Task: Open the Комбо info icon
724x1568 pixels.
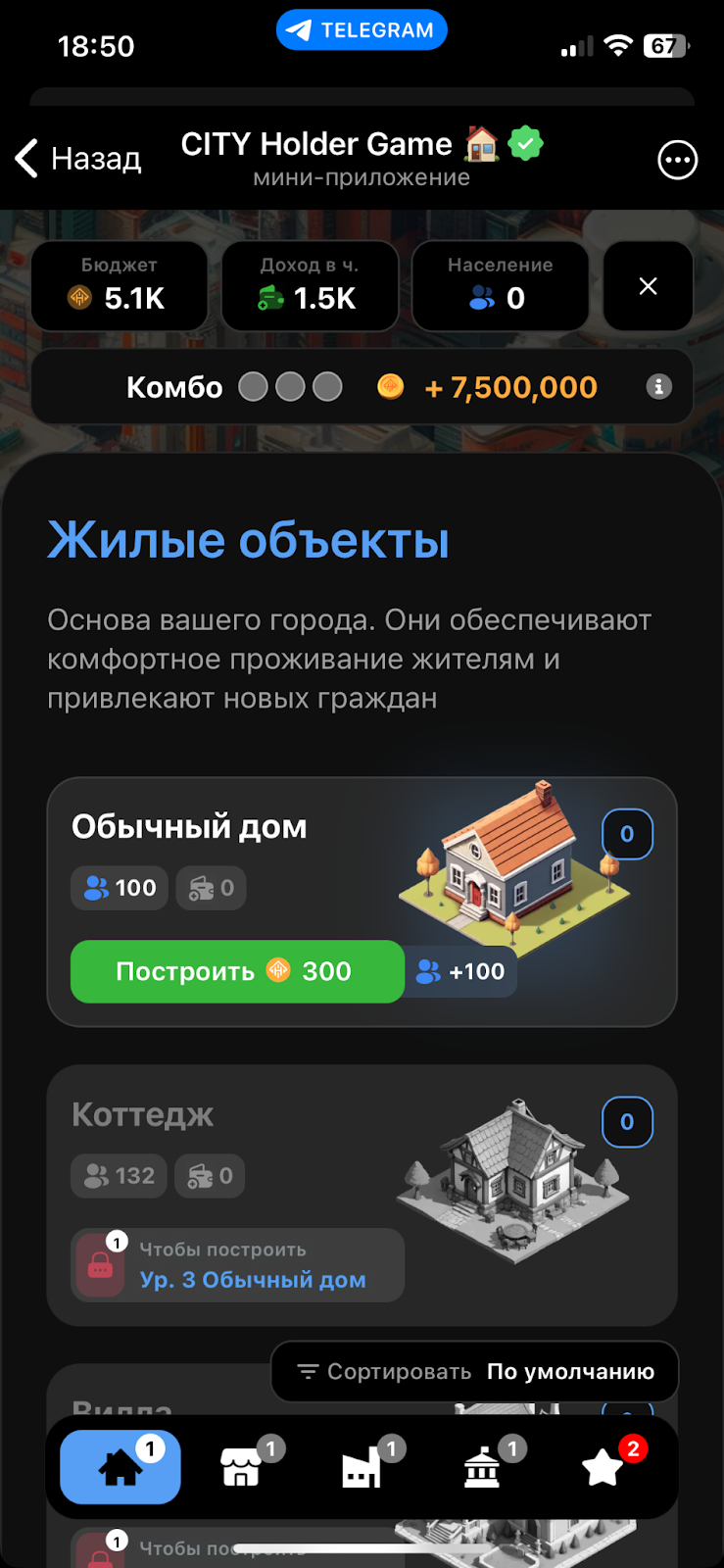Action: pos(658,387)
